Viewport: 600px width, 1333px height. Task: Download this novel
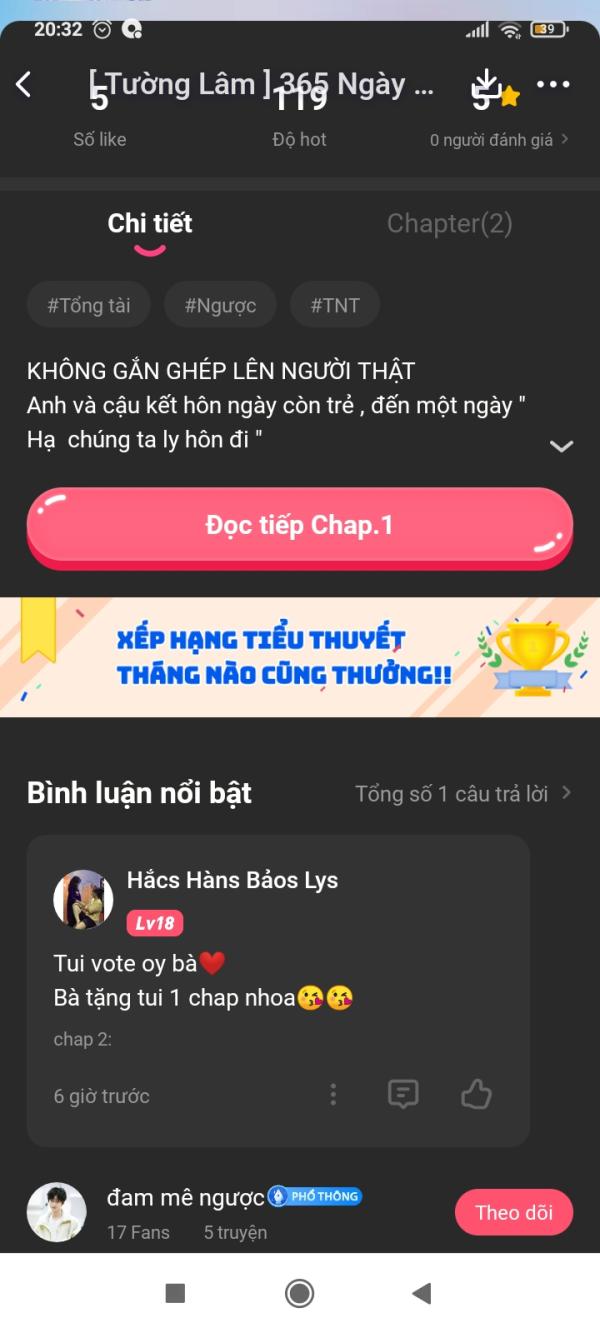(x=485, y=82)
